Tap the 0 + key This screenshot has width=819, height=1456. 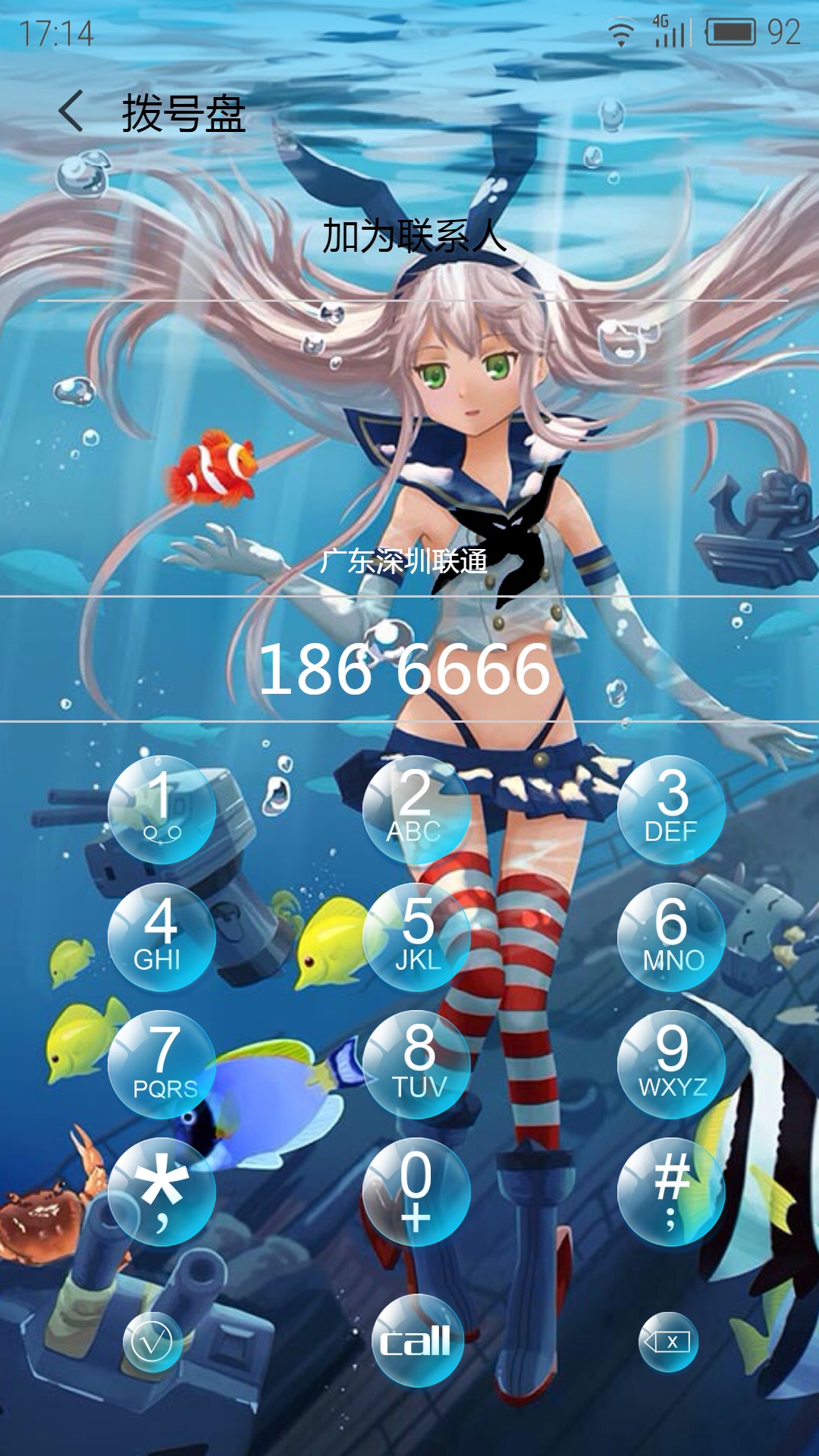point(416,1192)
